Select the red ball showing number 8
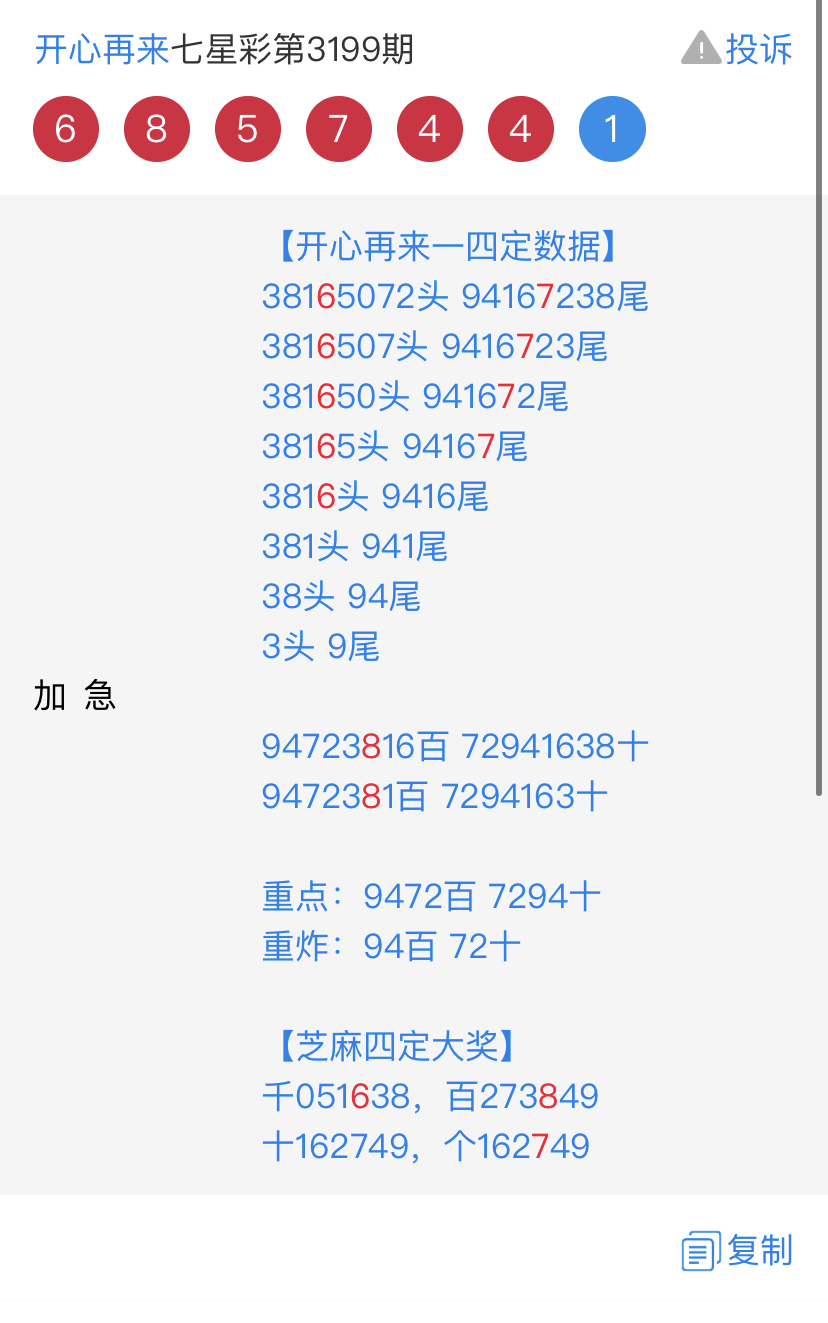 click(157, 128)
